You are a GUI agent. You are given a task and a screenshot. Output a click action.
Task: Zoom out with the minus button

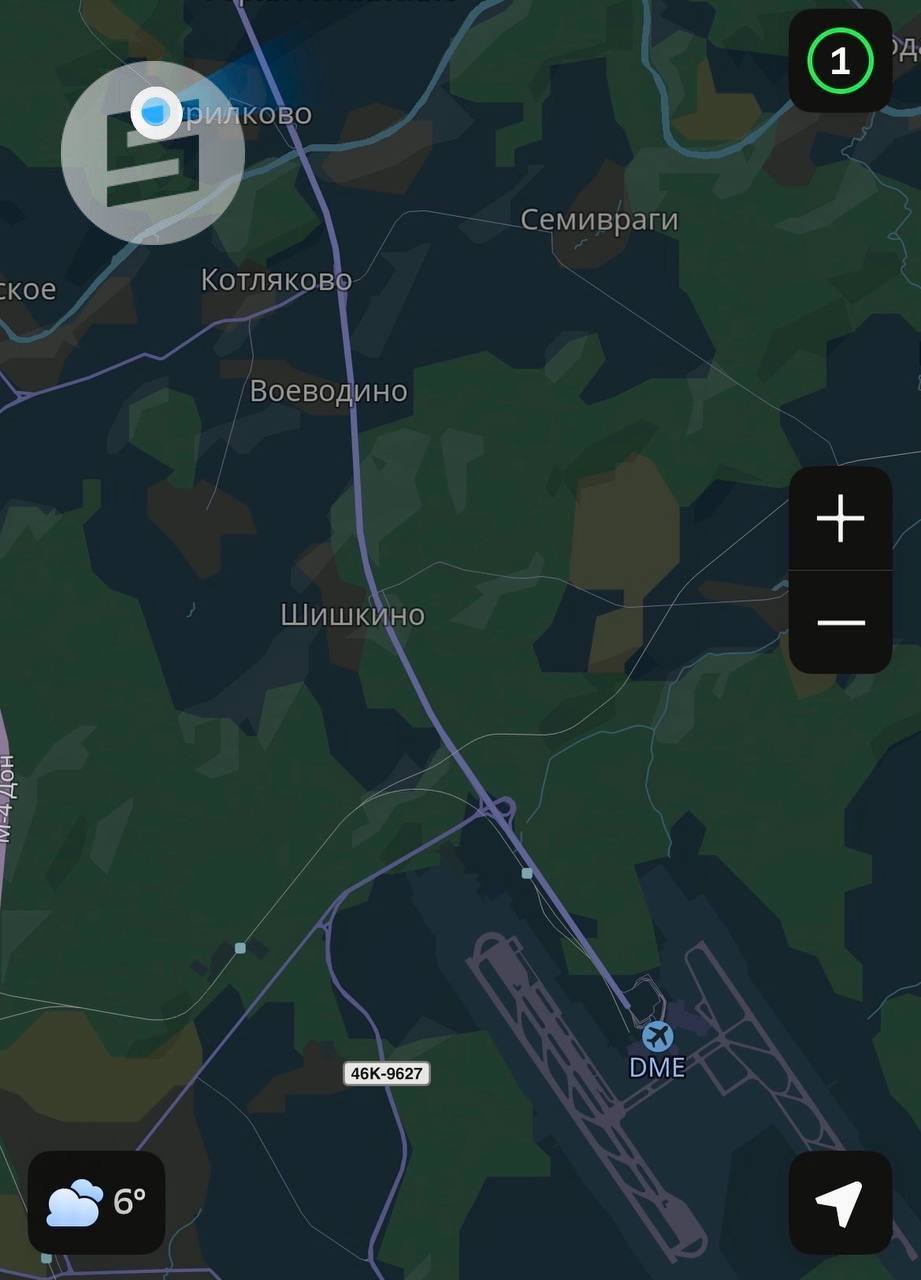tap(840, 622)
